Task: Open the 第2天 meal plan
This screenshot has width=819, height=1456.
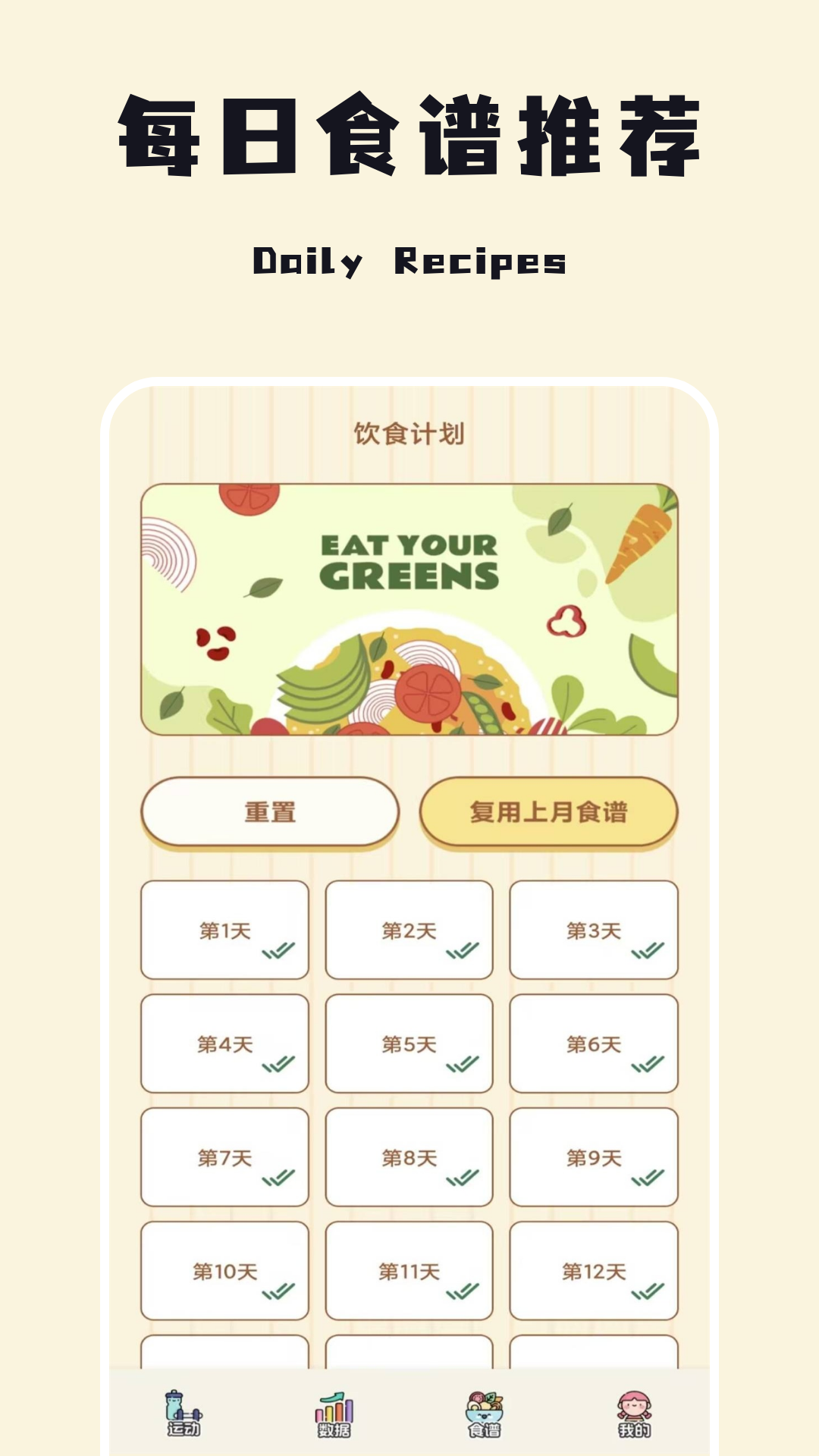Action: point(408,929)
